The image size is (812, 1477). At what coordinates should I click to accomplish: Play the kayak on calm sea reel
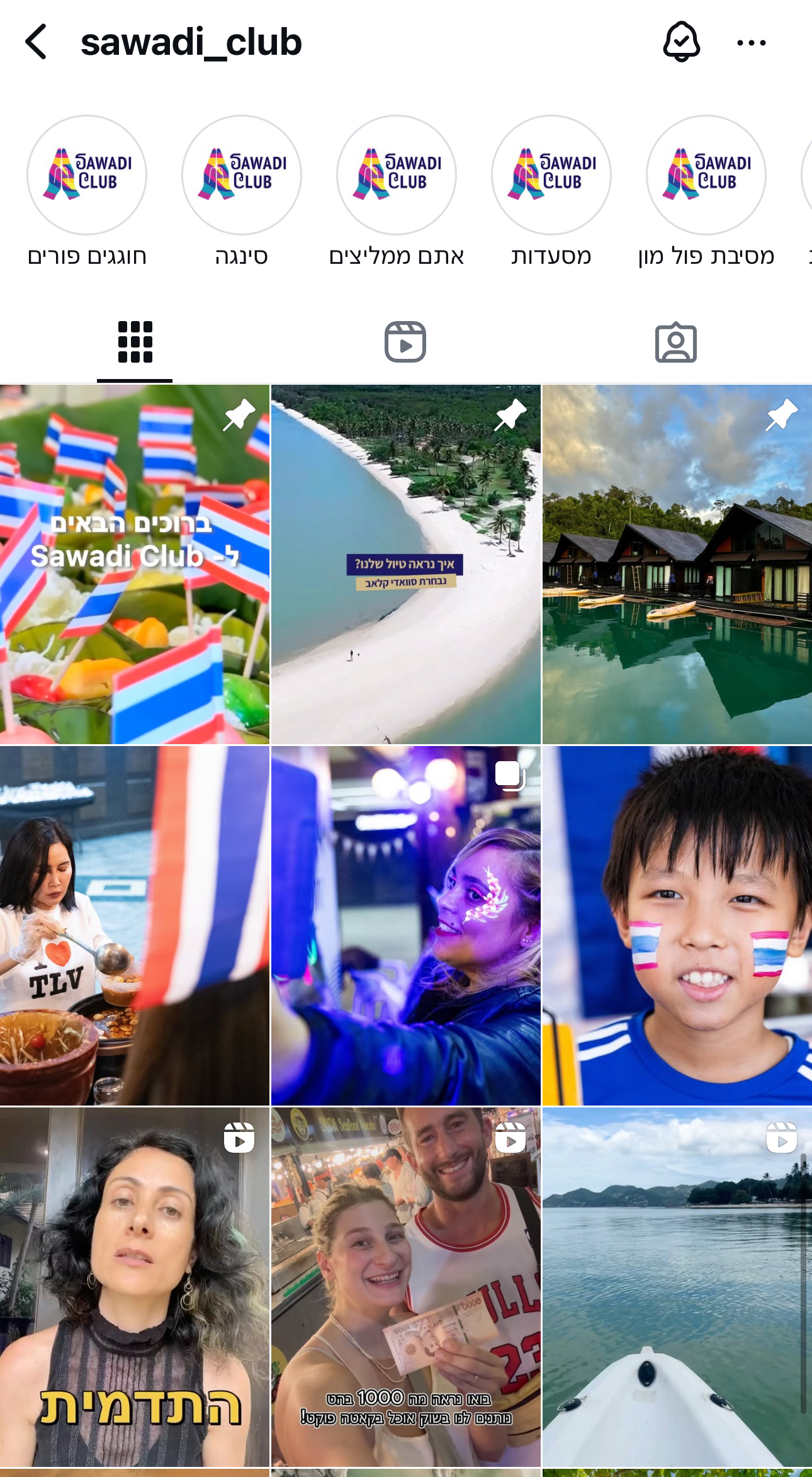(677, 1287)
